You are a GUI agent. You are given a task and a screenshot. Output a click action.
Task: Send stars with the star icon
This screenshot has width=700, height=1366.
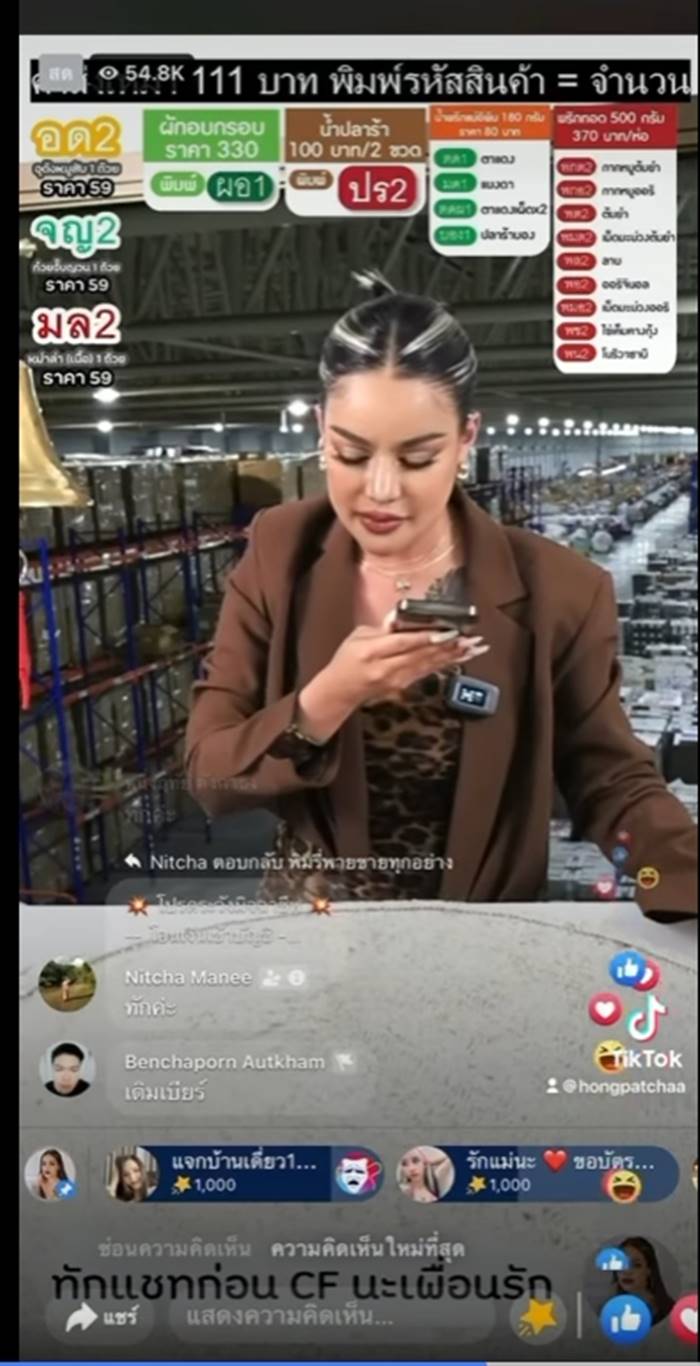point(538,1317)
